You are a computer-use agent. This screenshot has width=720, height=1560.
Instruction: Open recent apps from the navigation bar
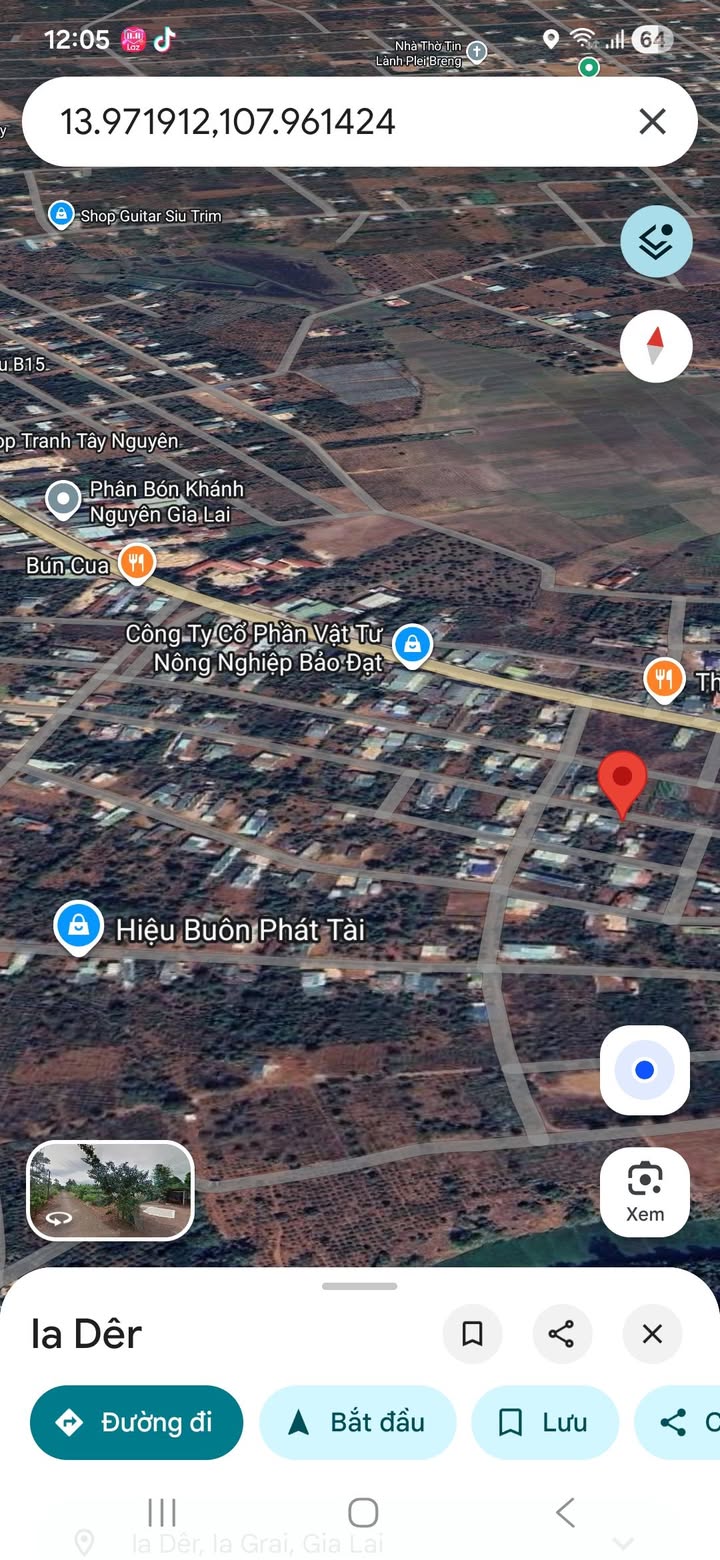(x=162, y=1512)
